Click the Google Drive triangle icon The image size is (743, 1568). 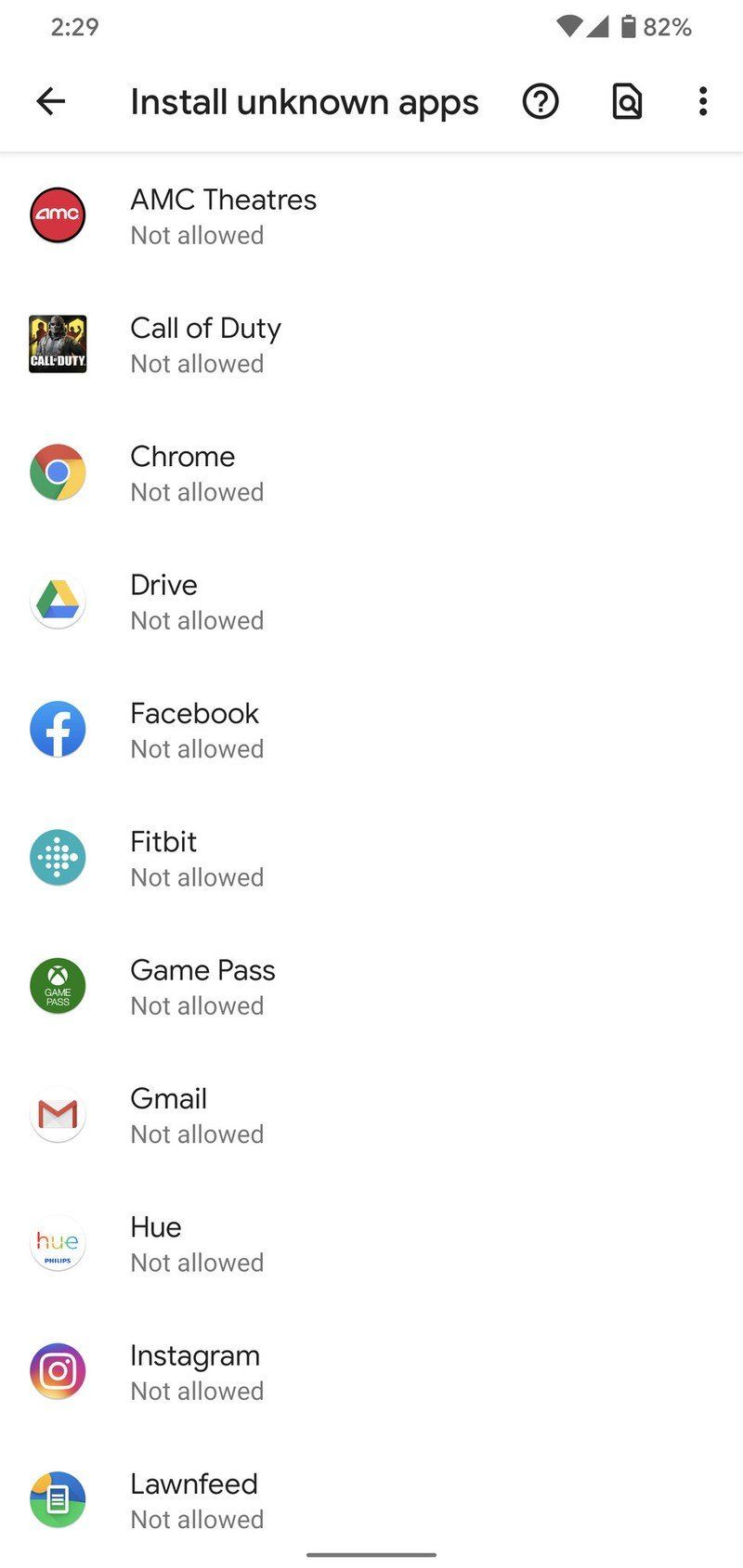point(58,601)
